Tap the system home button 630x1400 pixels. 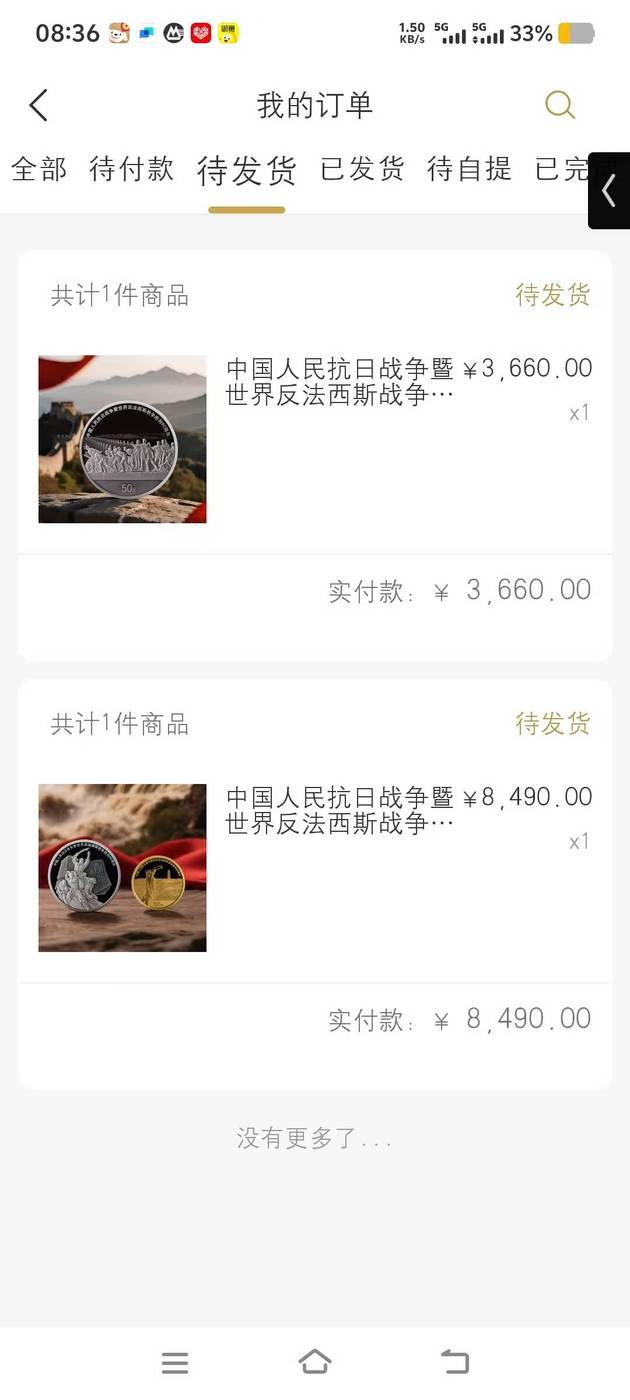[314, 1362]
